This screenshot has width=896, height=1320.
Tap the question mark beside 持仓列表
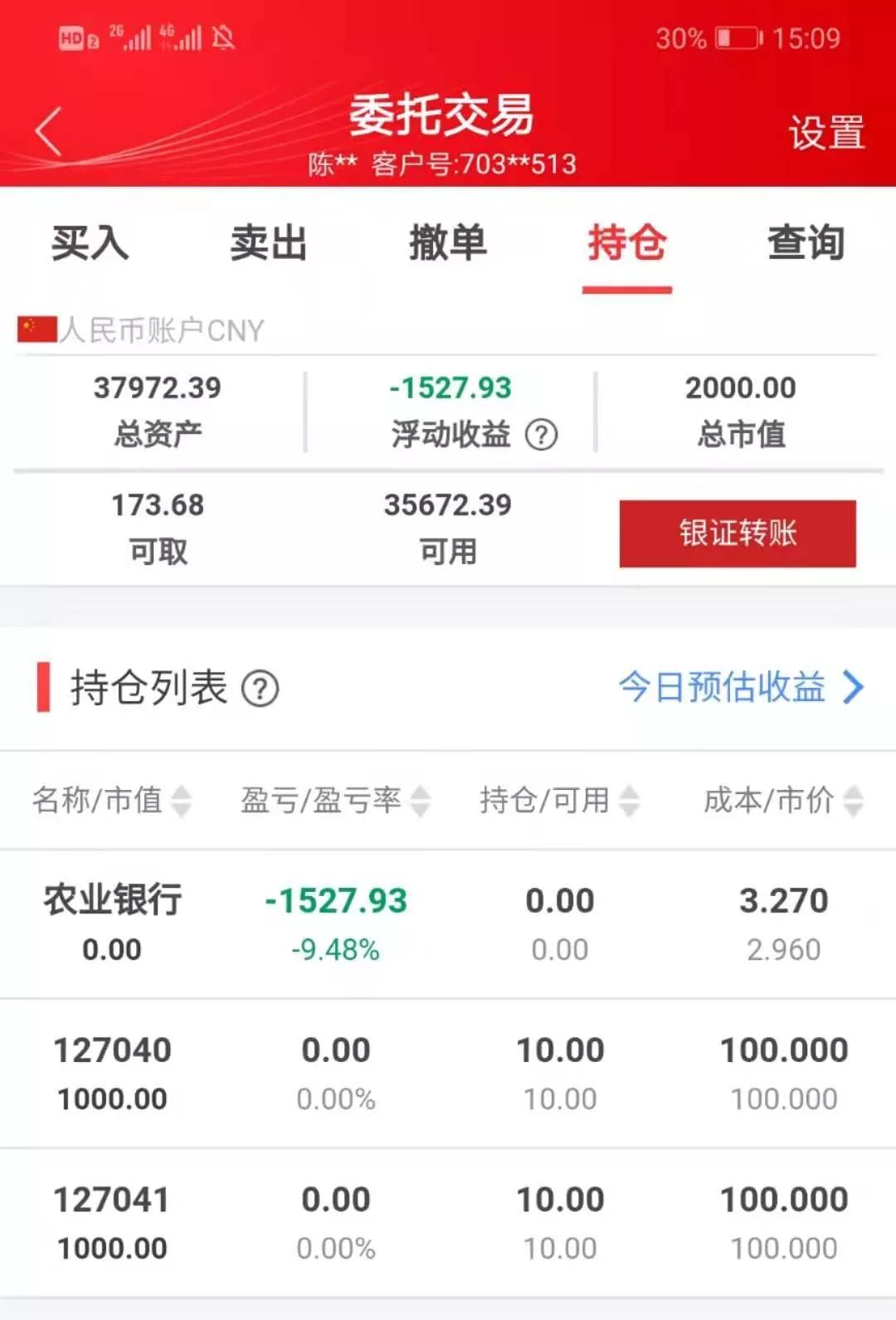click(x=261, y=689)
